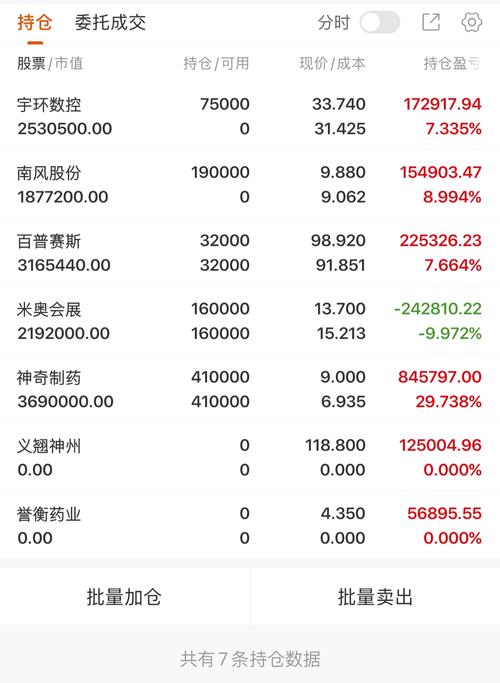The image size is (500, 683).
Task: Tap the share/export icon
Action: click(x=431, y=22)
